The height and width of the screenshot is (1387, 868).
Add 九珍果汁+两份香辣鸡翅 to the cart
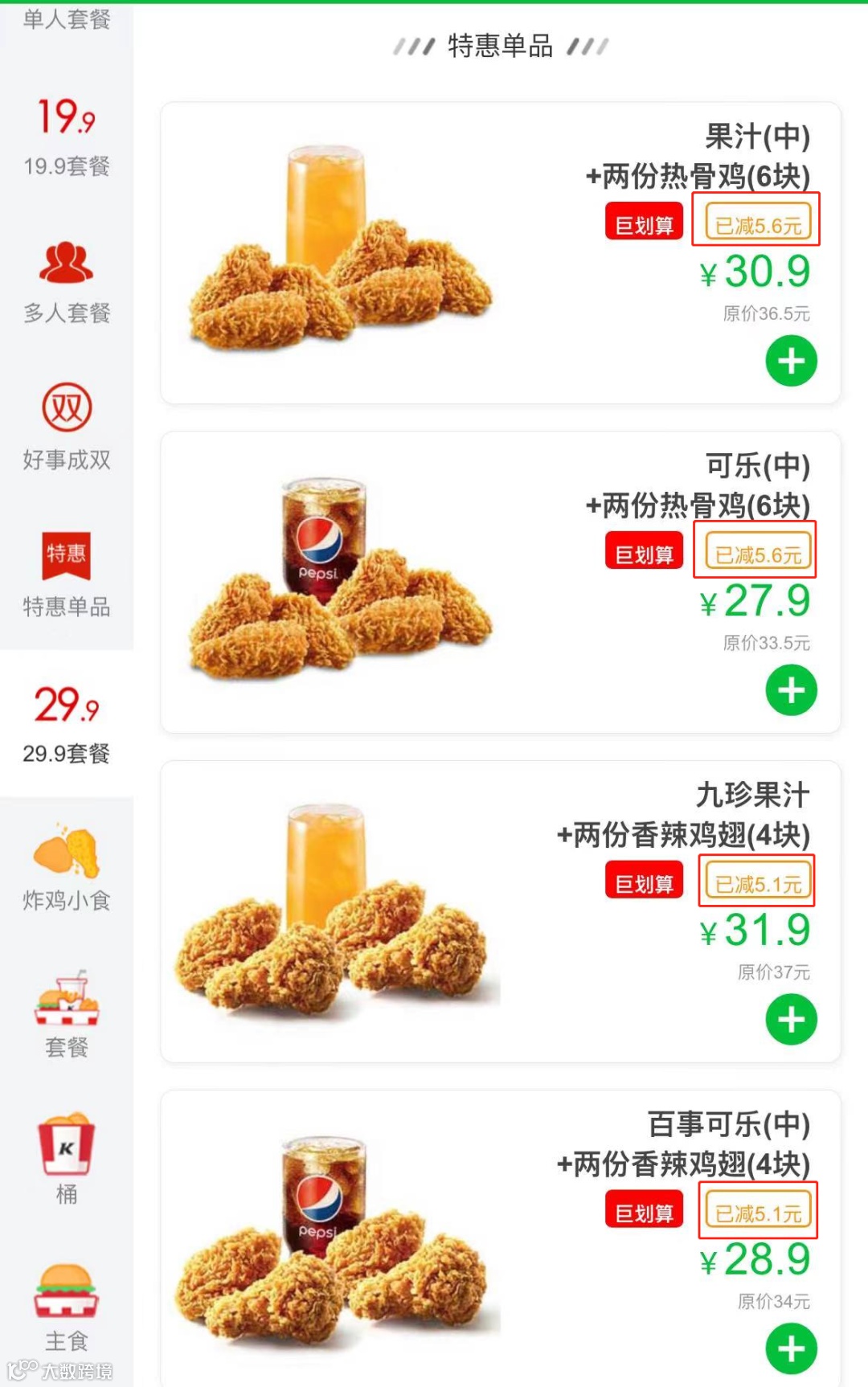(x=791, y=1020)
